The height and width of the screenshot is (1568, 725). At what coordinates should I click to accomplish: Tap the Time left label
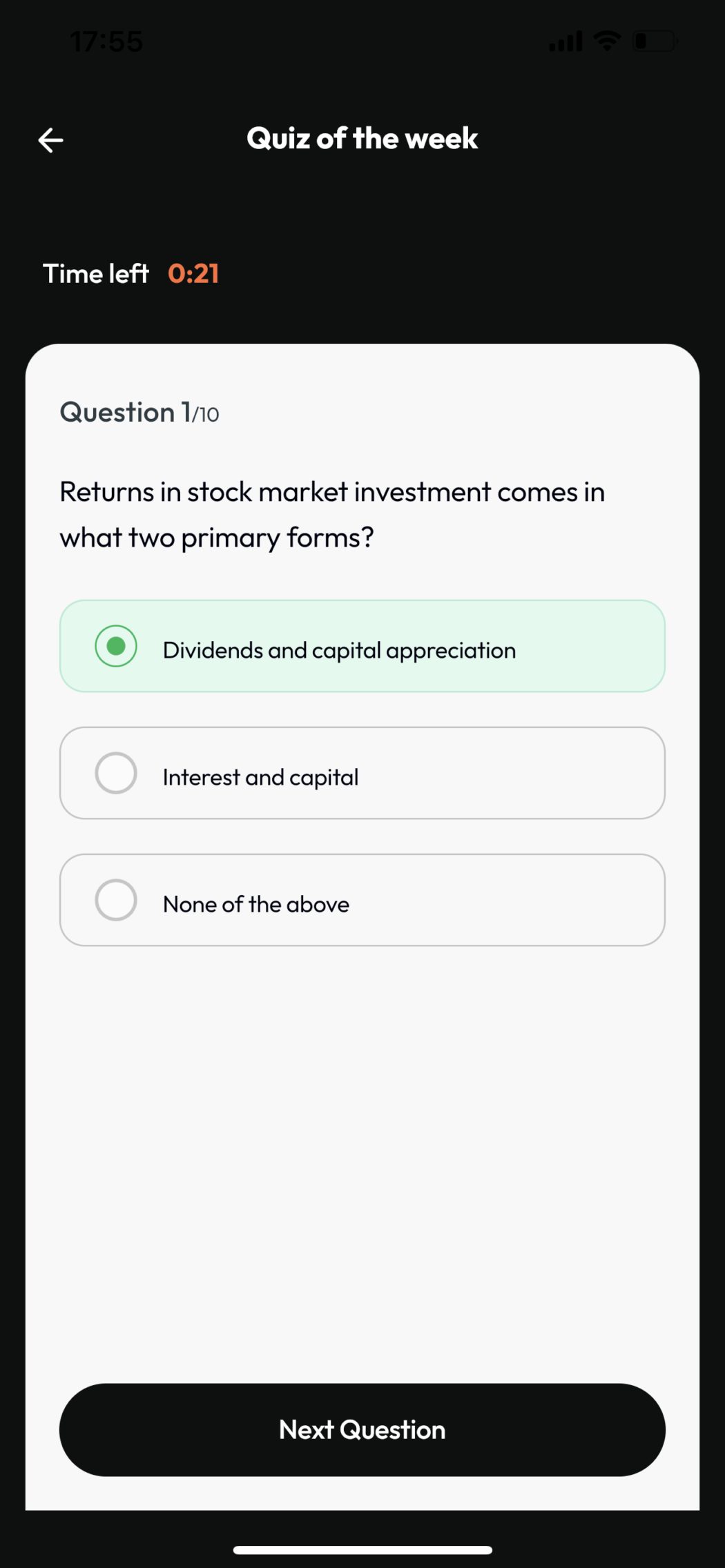point(96,273)
